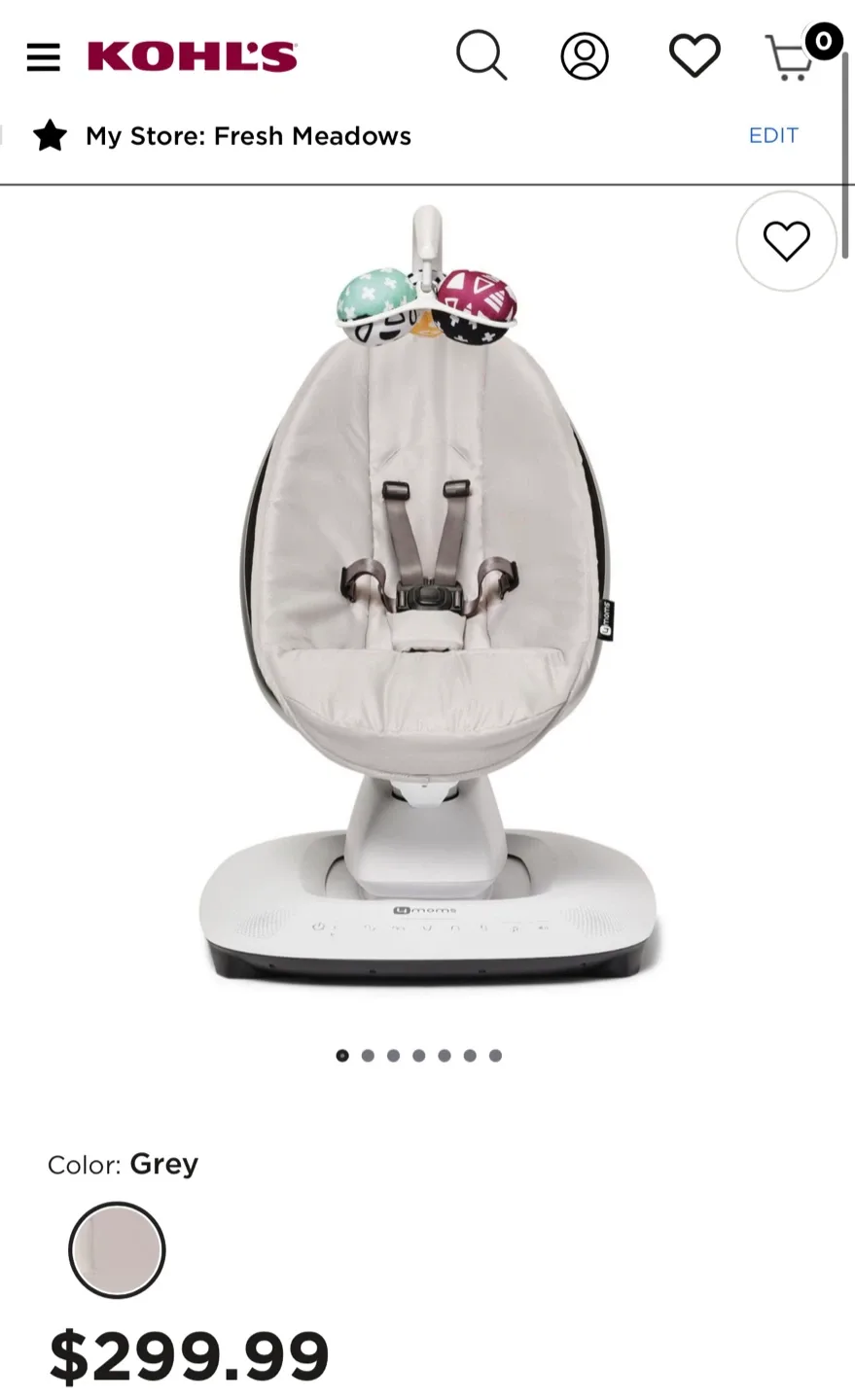Screen dimensions: 855x1400
Task: Click the Color: Grey label to expand choices
Action: [x=124, y=1164]
